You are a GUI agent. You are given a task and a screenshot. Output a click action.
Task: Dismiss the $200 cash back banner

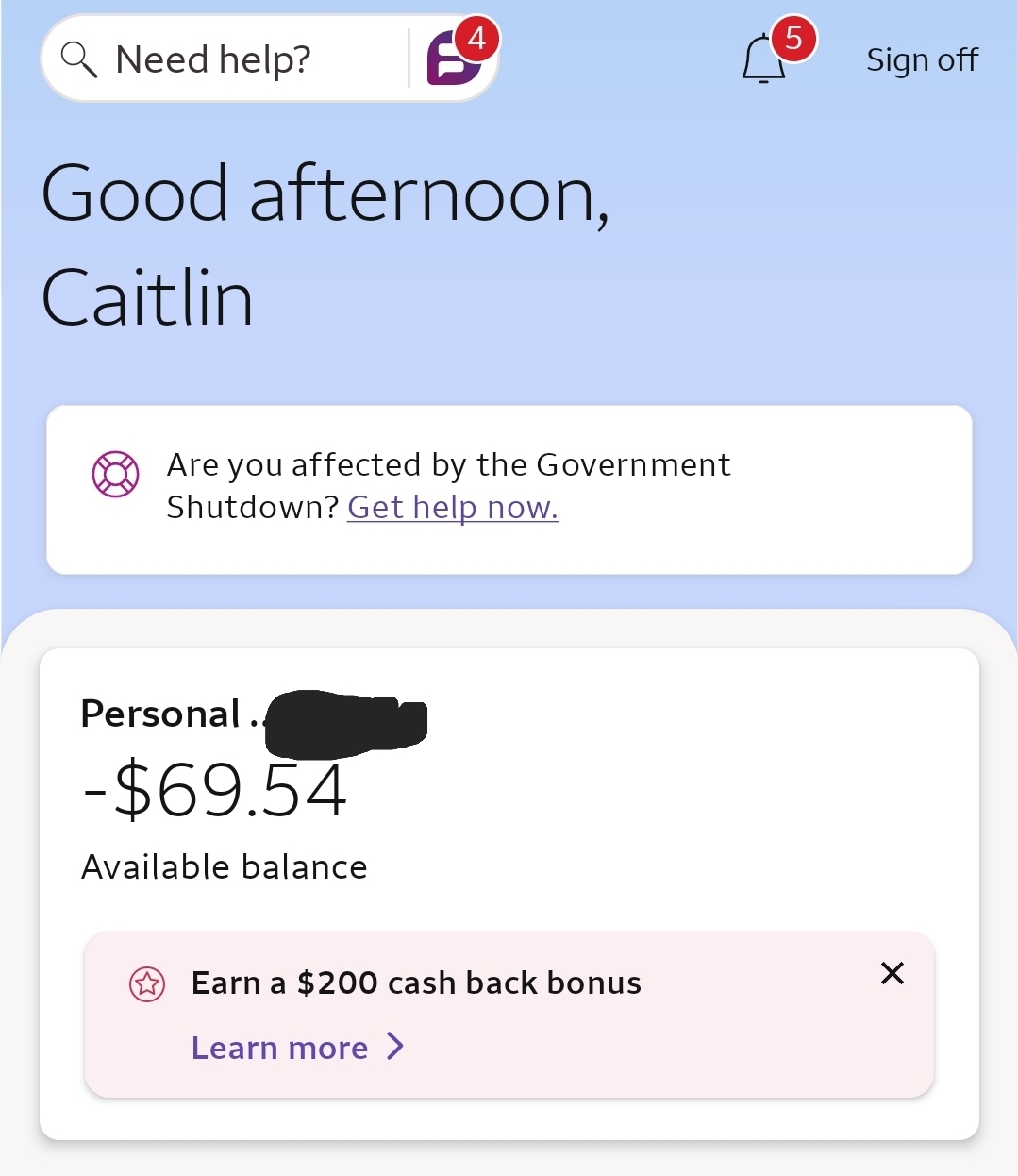coord(892,973)
